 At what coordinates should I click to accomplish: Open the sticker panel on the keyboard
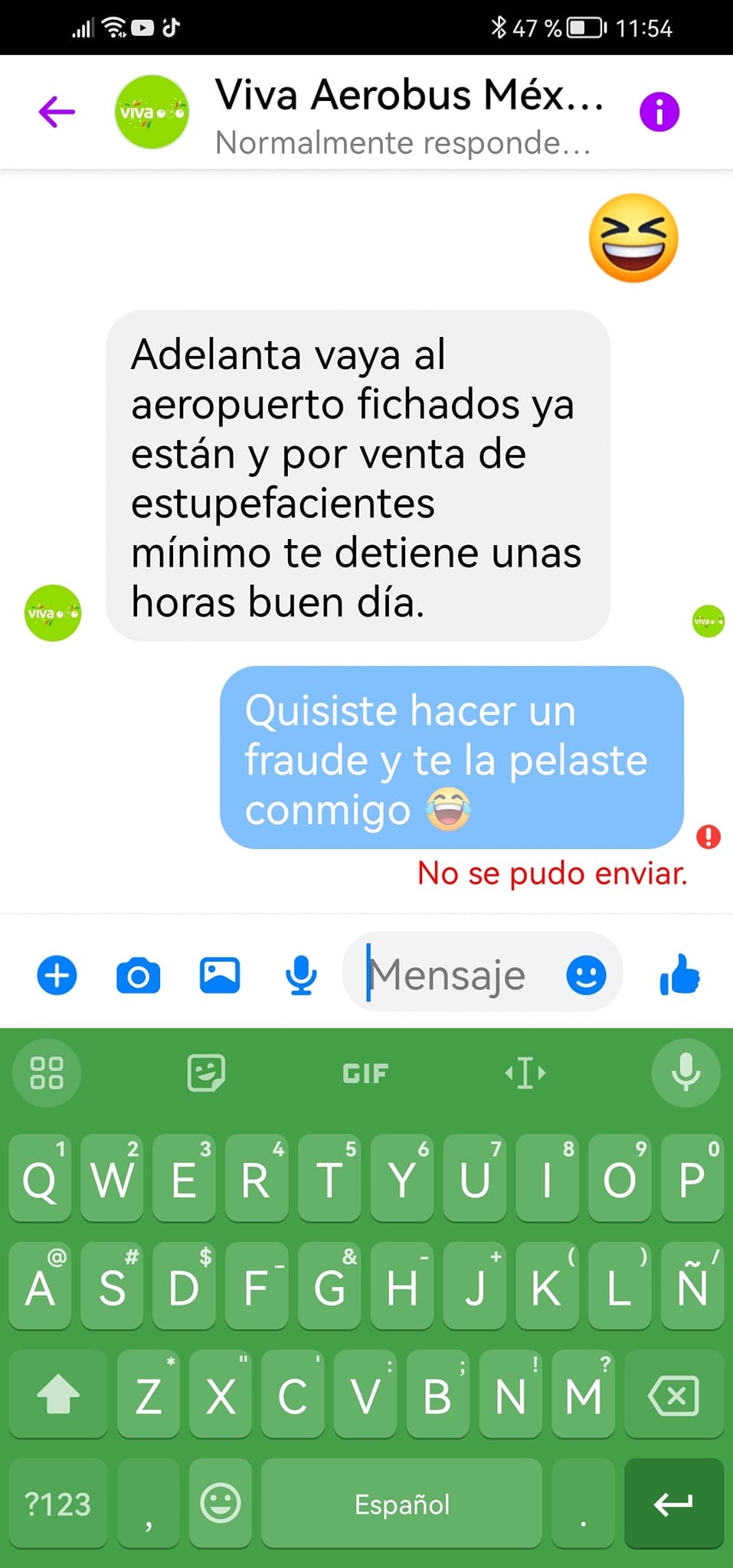click(207, 1073)
